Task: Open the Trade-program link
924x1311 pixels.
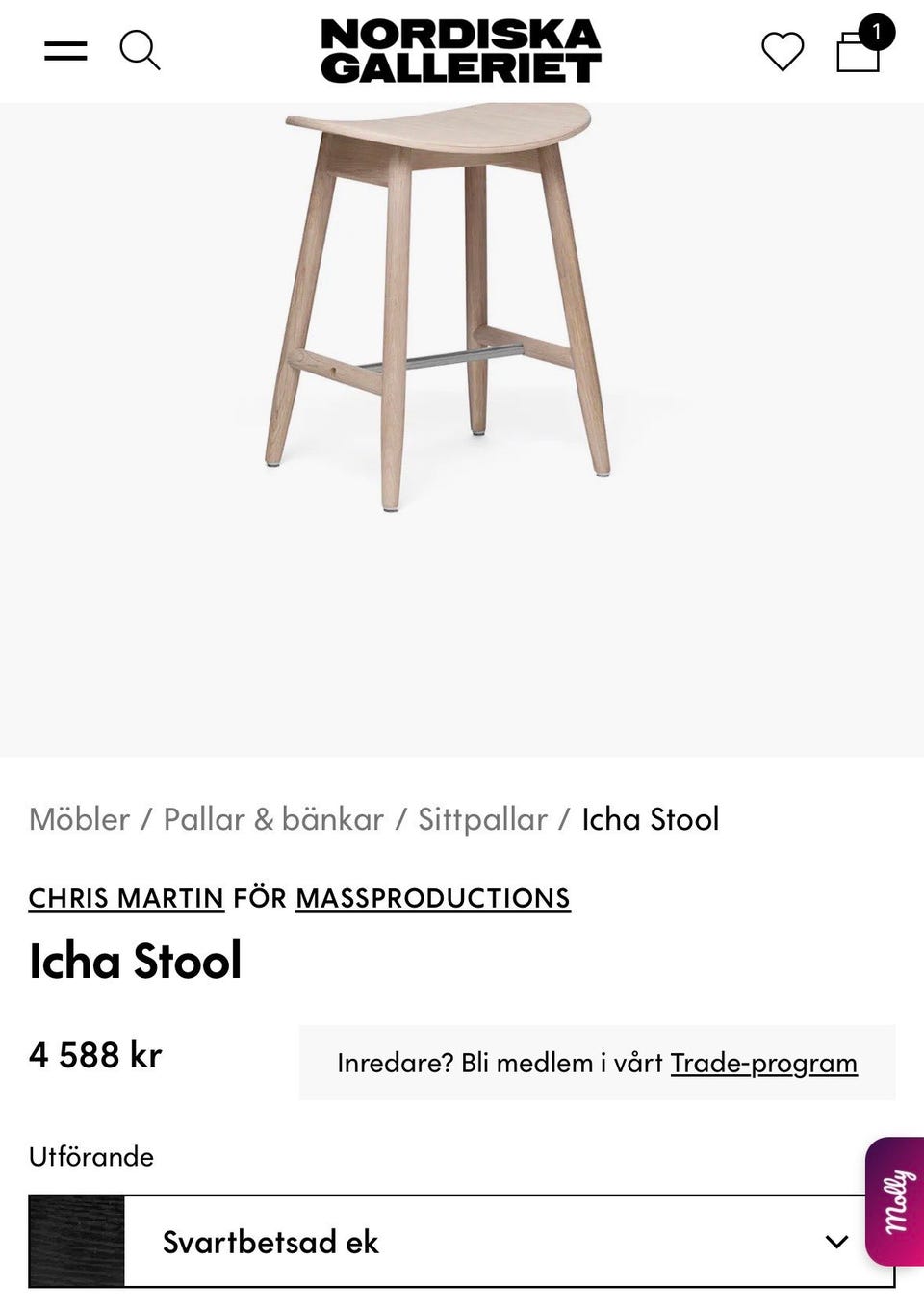Action: coord(763,1063)
